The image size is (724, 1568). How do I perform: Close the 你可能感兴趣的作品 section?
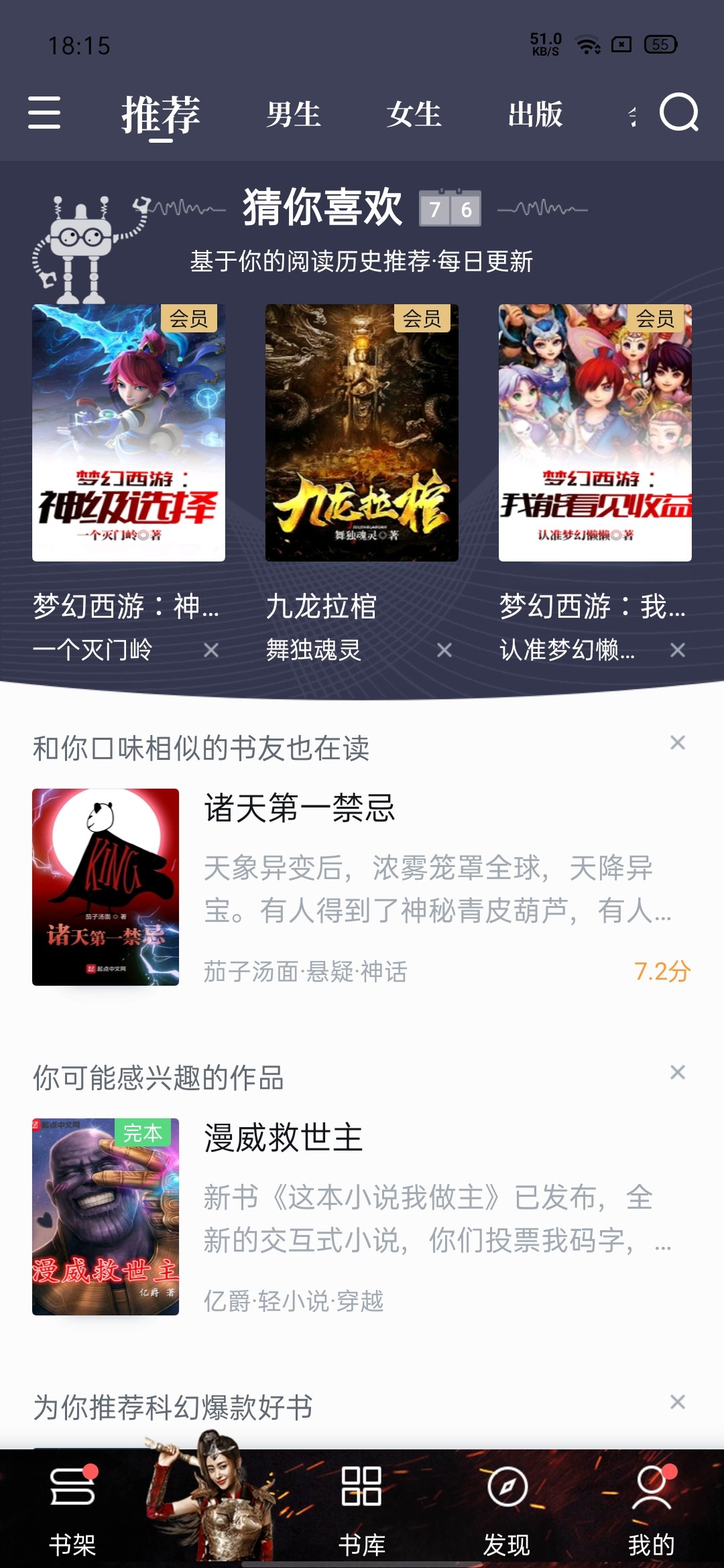click(x=678, y=1072)
